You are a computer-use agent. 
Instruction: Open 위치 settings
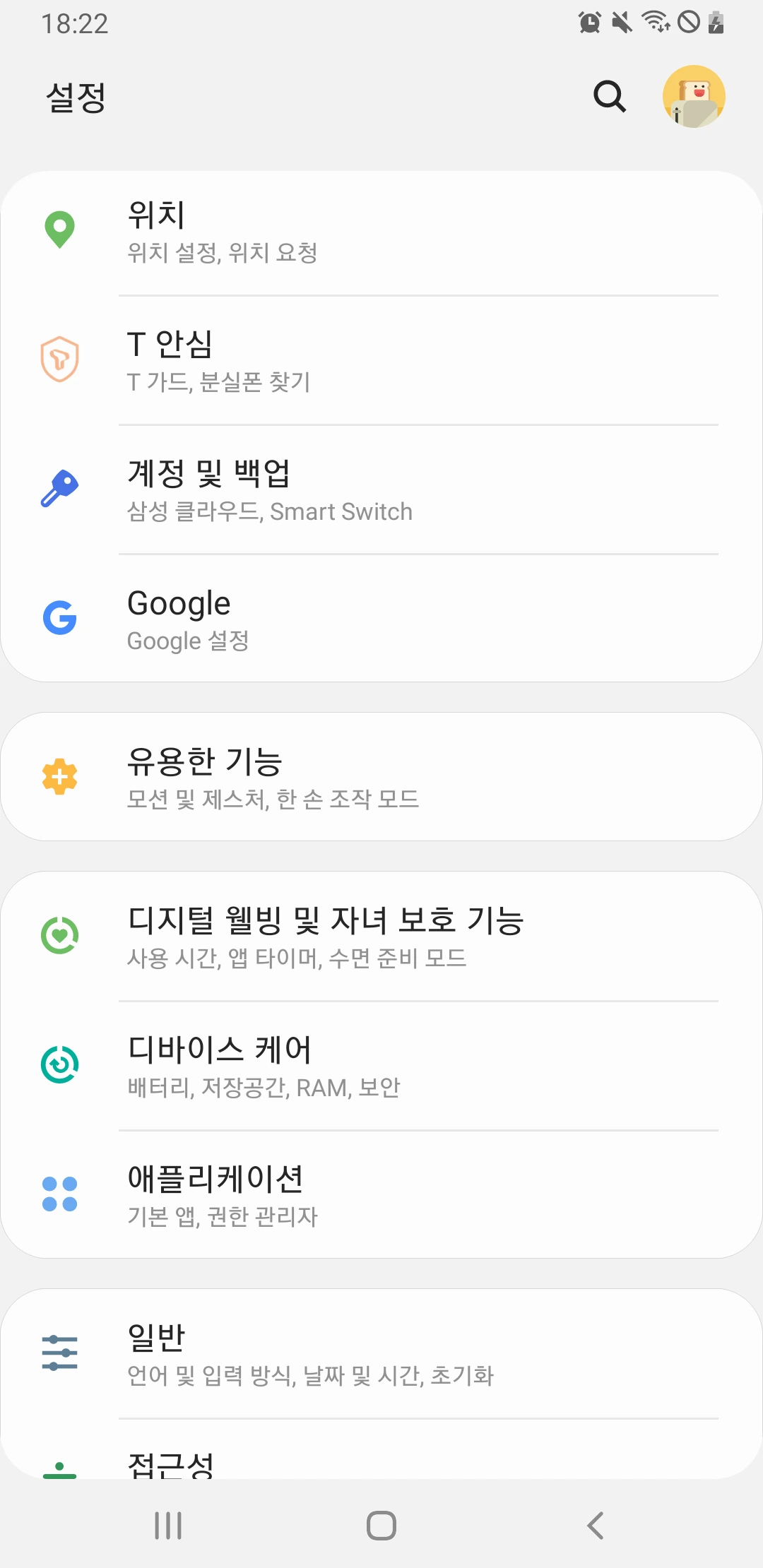coord(381,232)
